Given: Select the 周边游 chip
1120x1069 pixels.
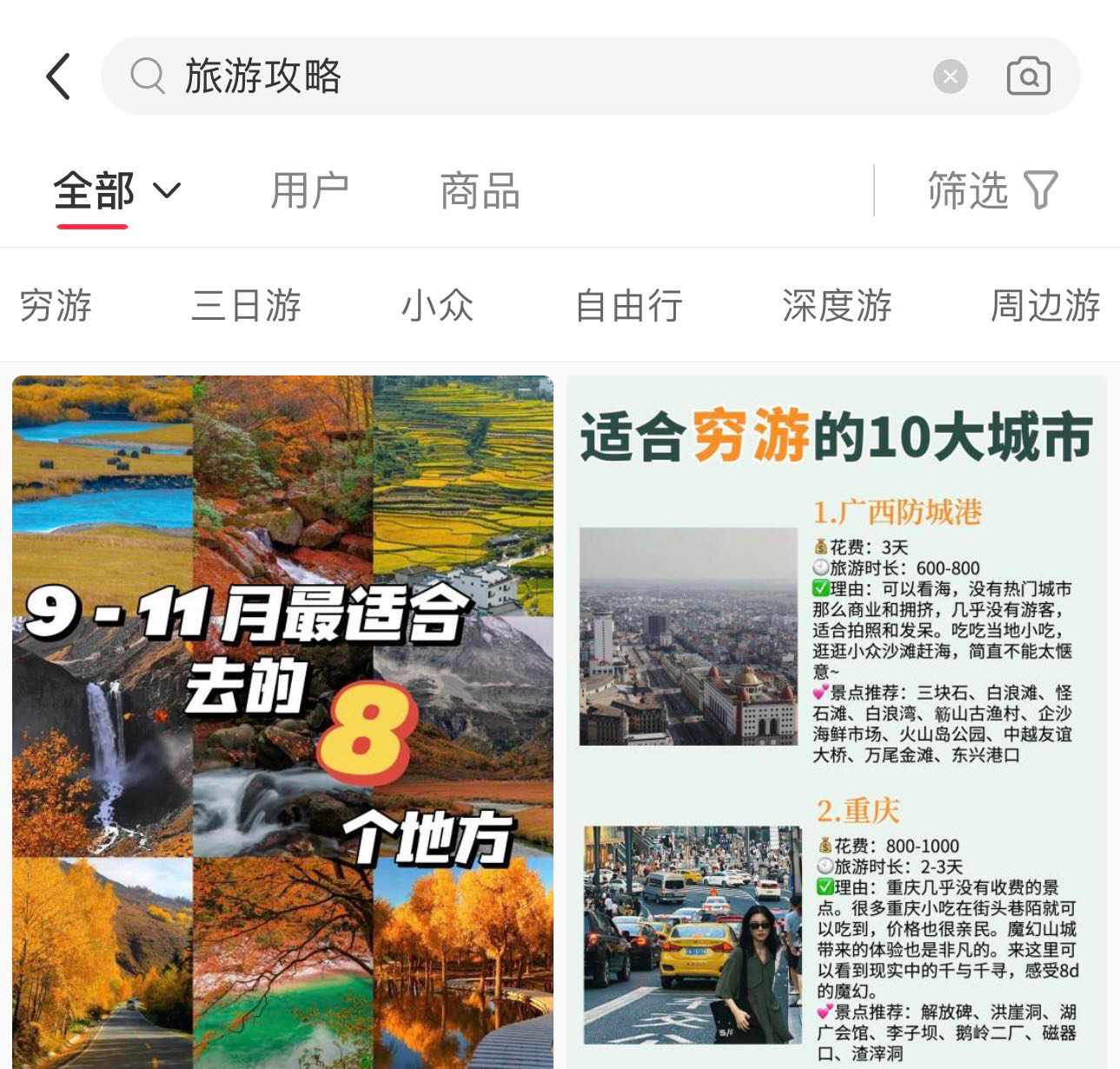Looking at the screenshot, I should [1044, 306].
